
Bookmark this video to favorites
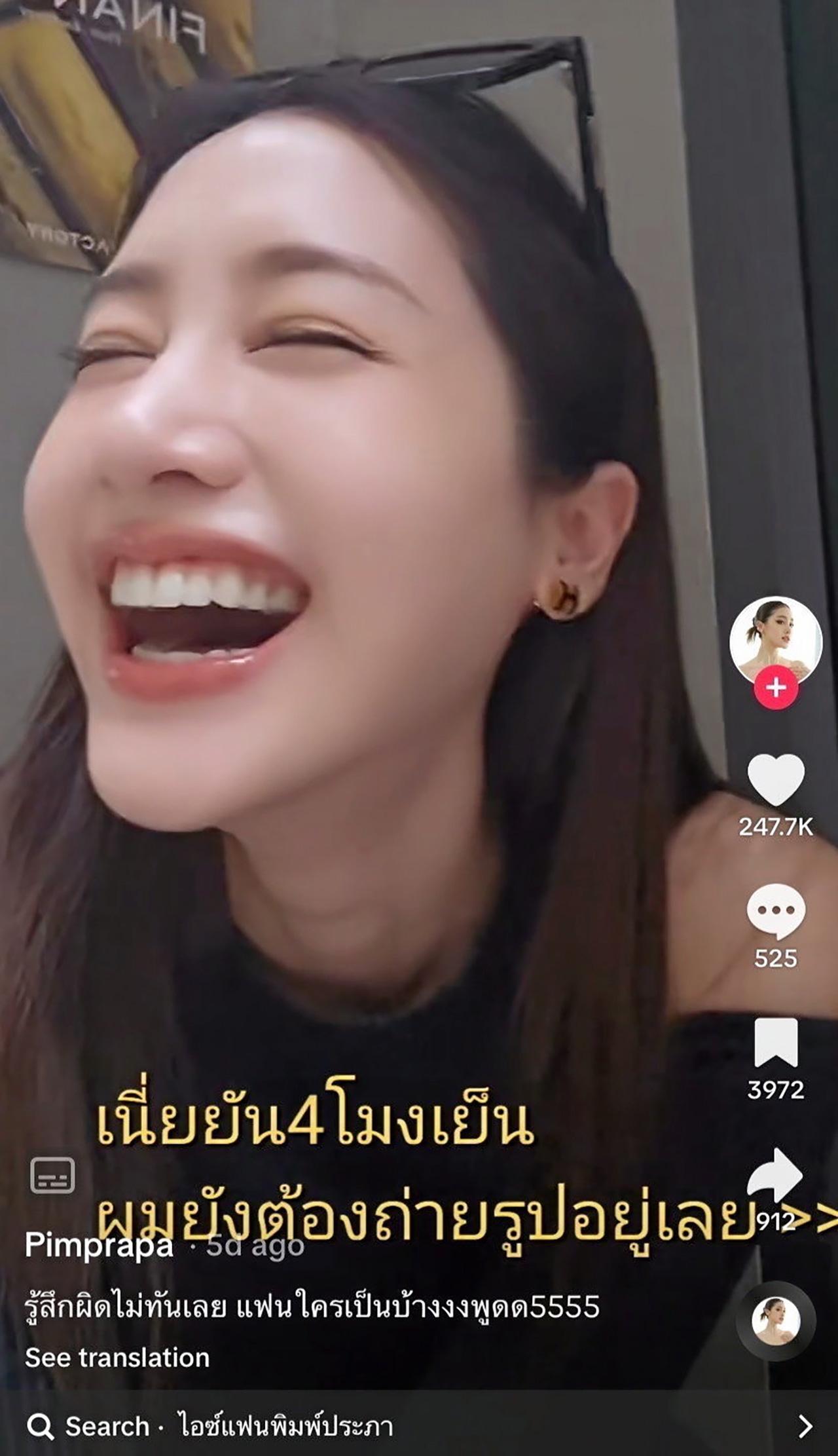776,1043
